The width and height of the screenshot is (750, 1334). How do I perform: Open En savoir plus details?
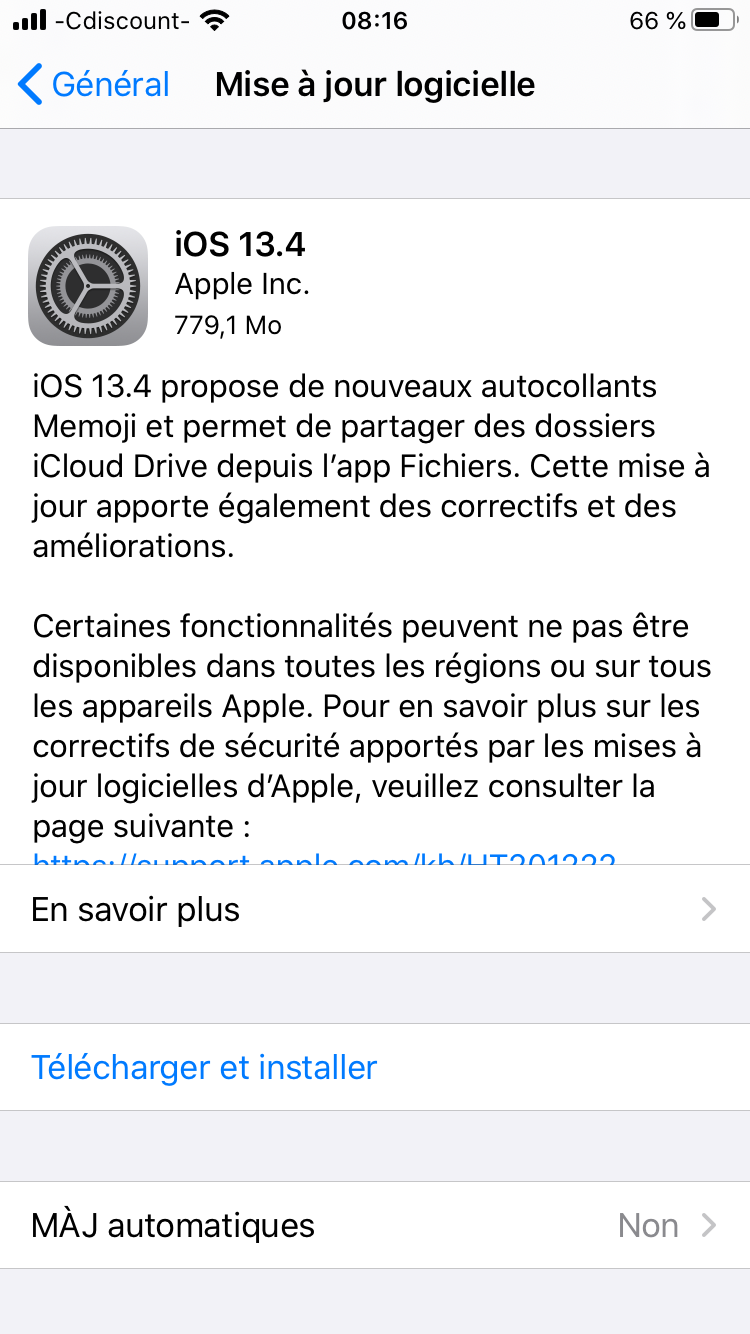coord(375,909)
